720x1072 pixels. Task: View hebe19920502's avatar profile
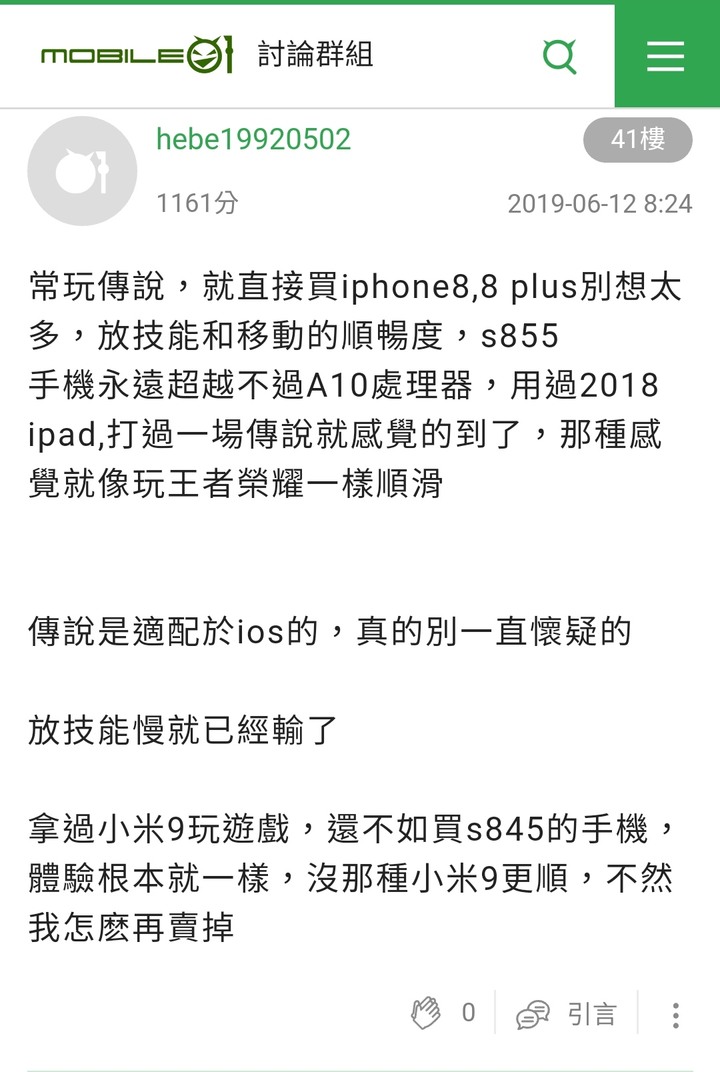(x=82, y=171)
